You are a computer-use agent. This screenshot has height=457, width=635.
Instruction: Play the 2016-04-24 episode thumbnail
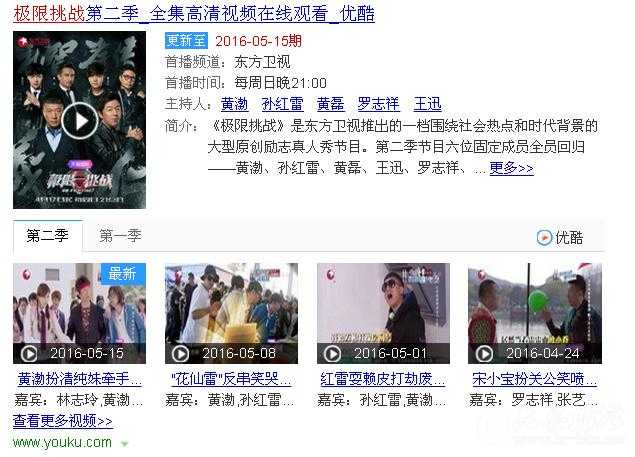point(535,313)
